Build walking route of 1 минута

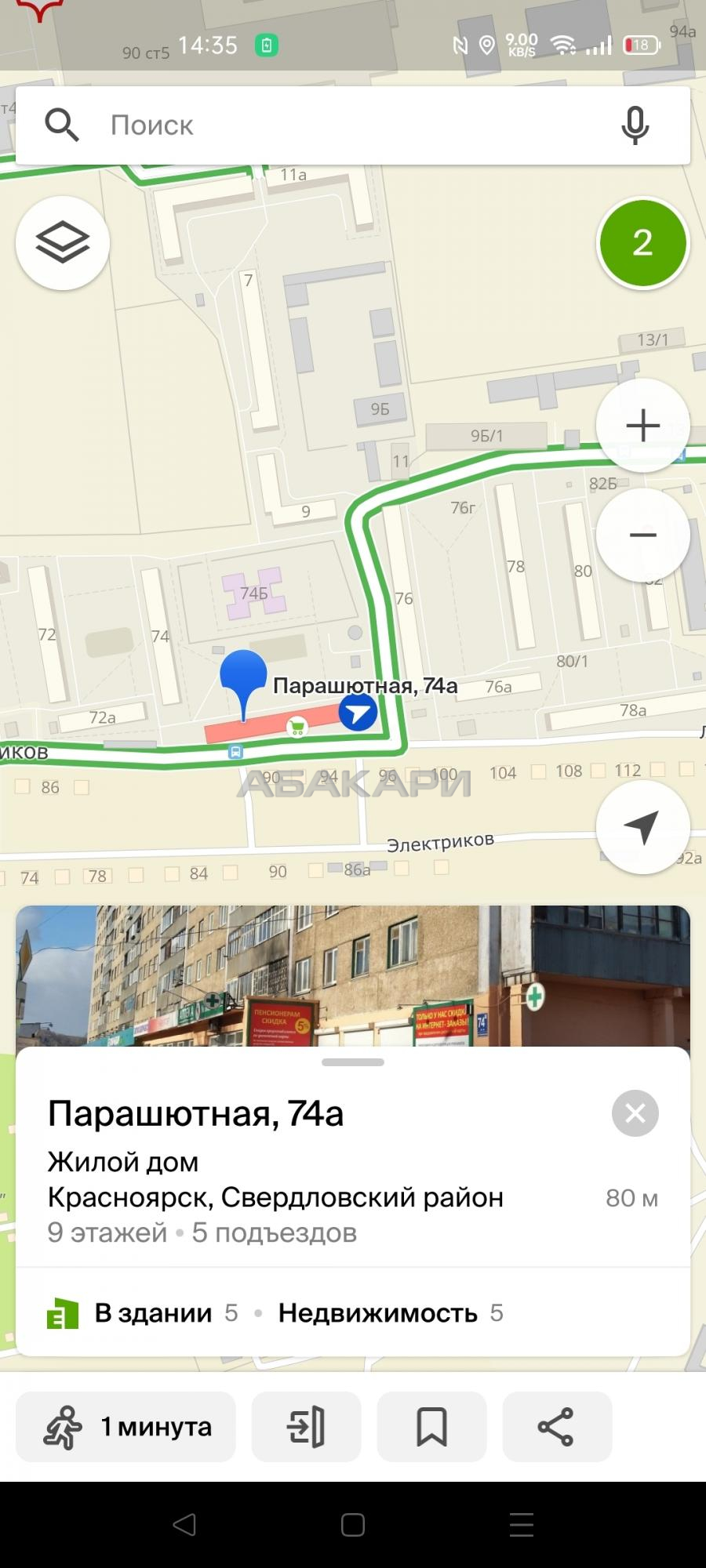tap(126, 1427)
